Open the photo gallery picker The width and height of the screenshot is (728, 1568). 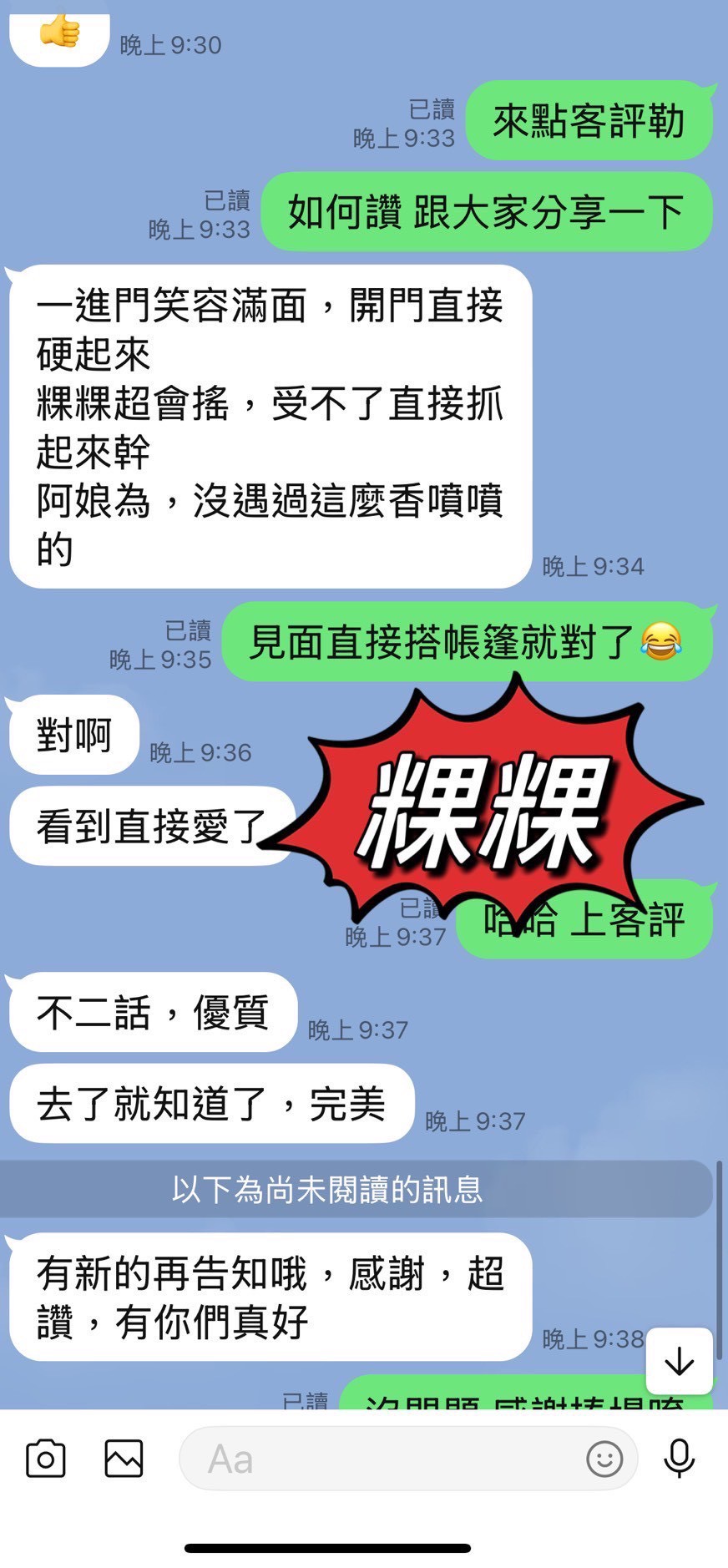tap(124, 1459)
